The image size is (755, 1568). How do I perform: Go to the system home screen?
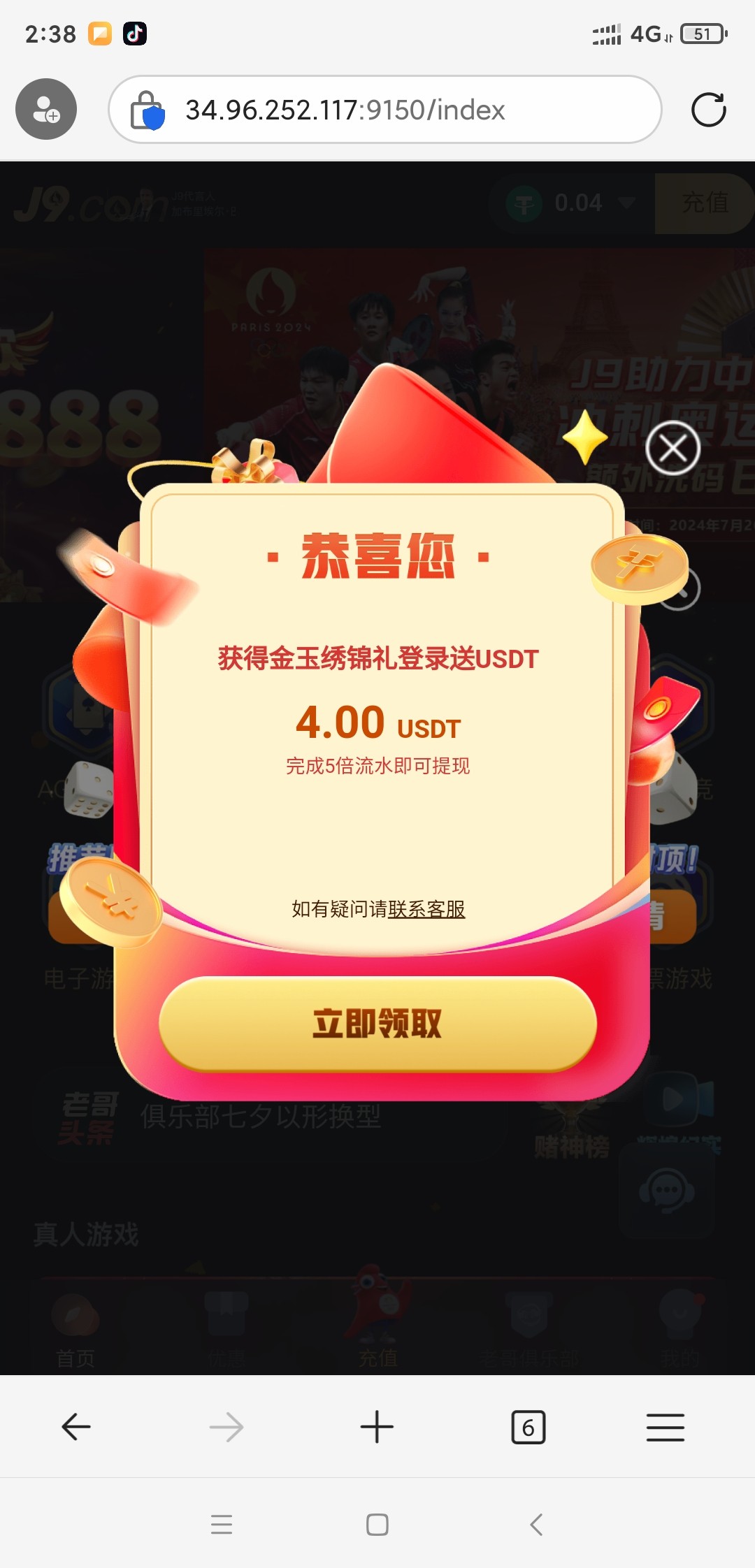[377, 1524]
